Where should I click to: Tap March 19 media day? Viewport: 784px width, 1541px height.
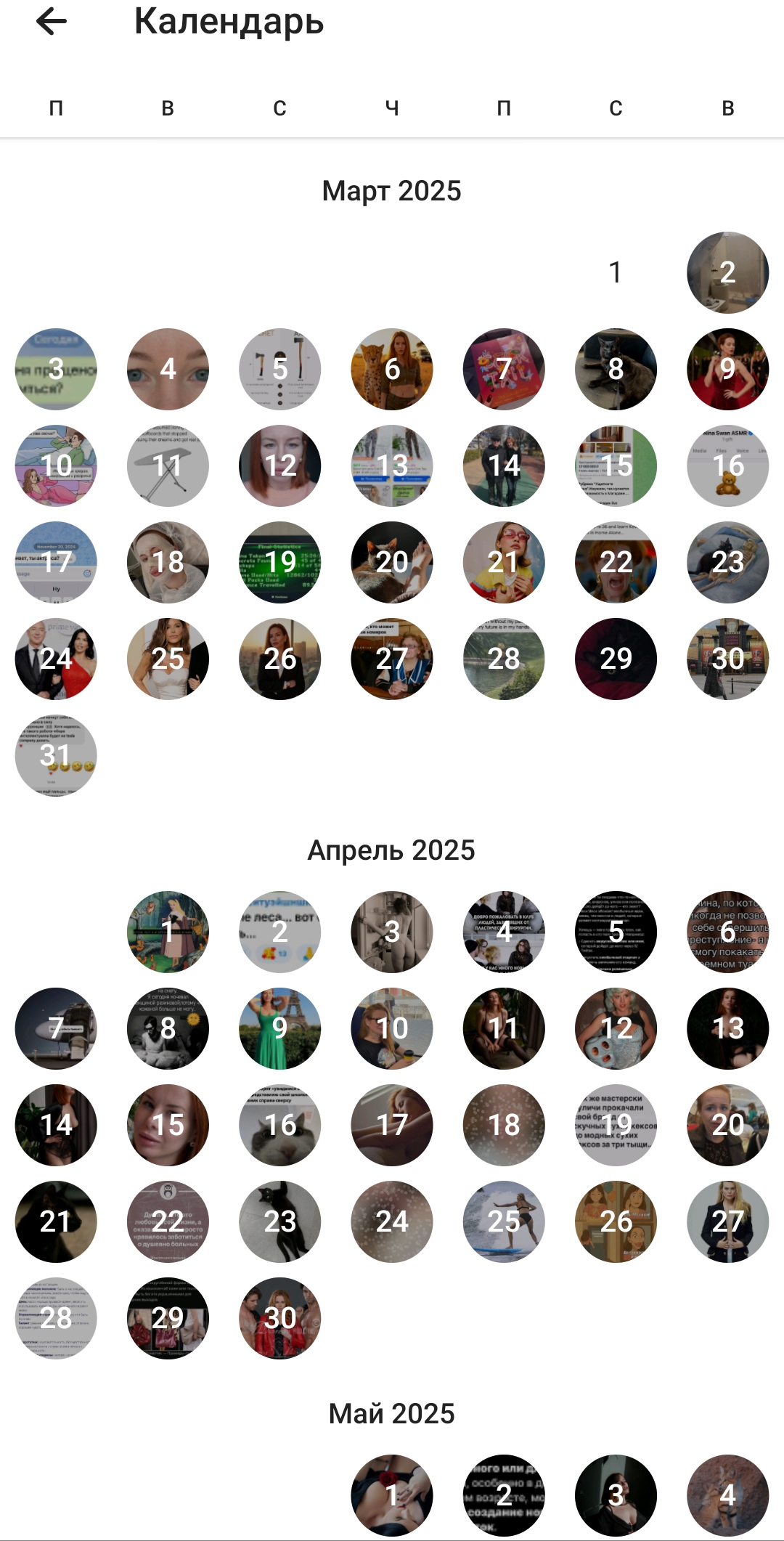[279, 562]
